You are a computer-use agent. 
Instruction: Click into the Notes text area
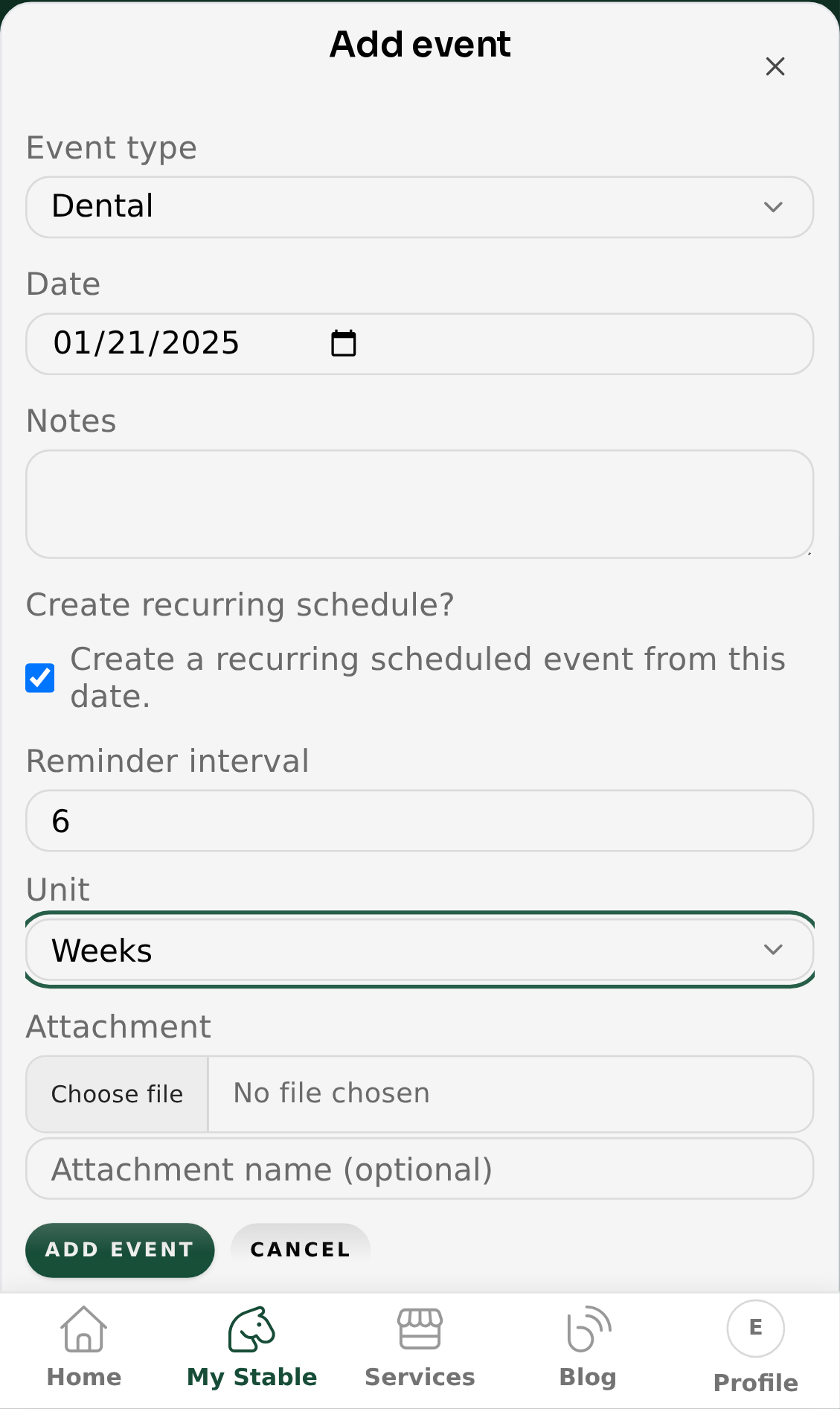coord(419,504)
